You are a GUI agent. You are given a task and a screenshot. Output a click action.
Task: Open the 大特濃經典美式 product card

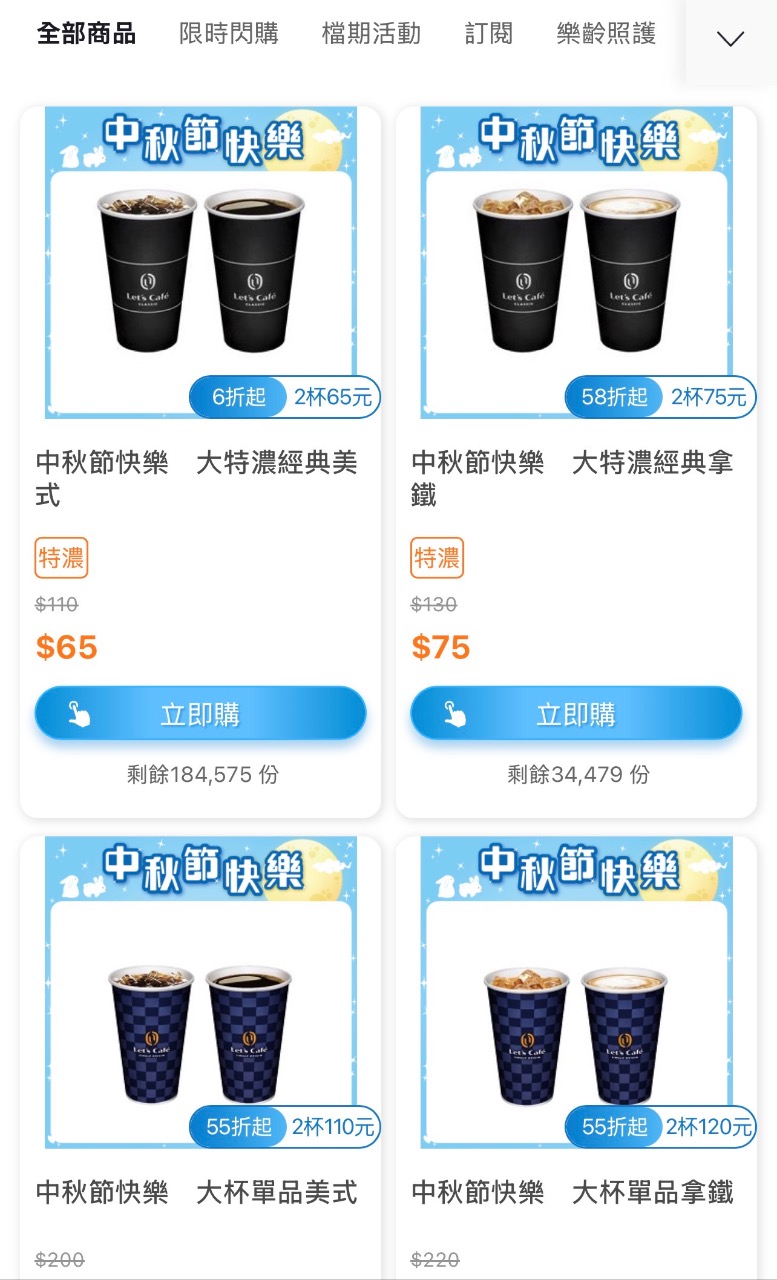click(x=200, y=300)
